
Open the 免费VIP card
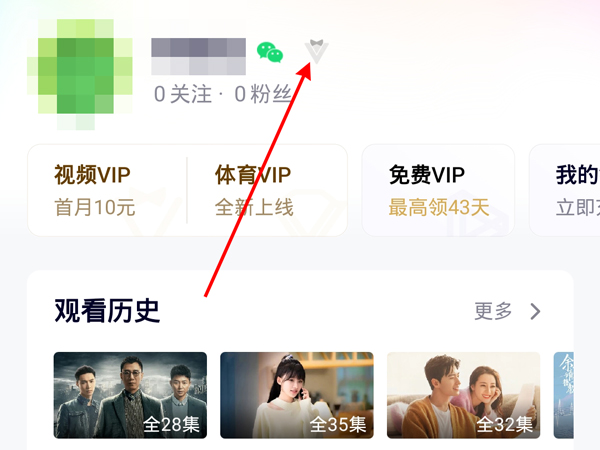(x=438, y=190)
